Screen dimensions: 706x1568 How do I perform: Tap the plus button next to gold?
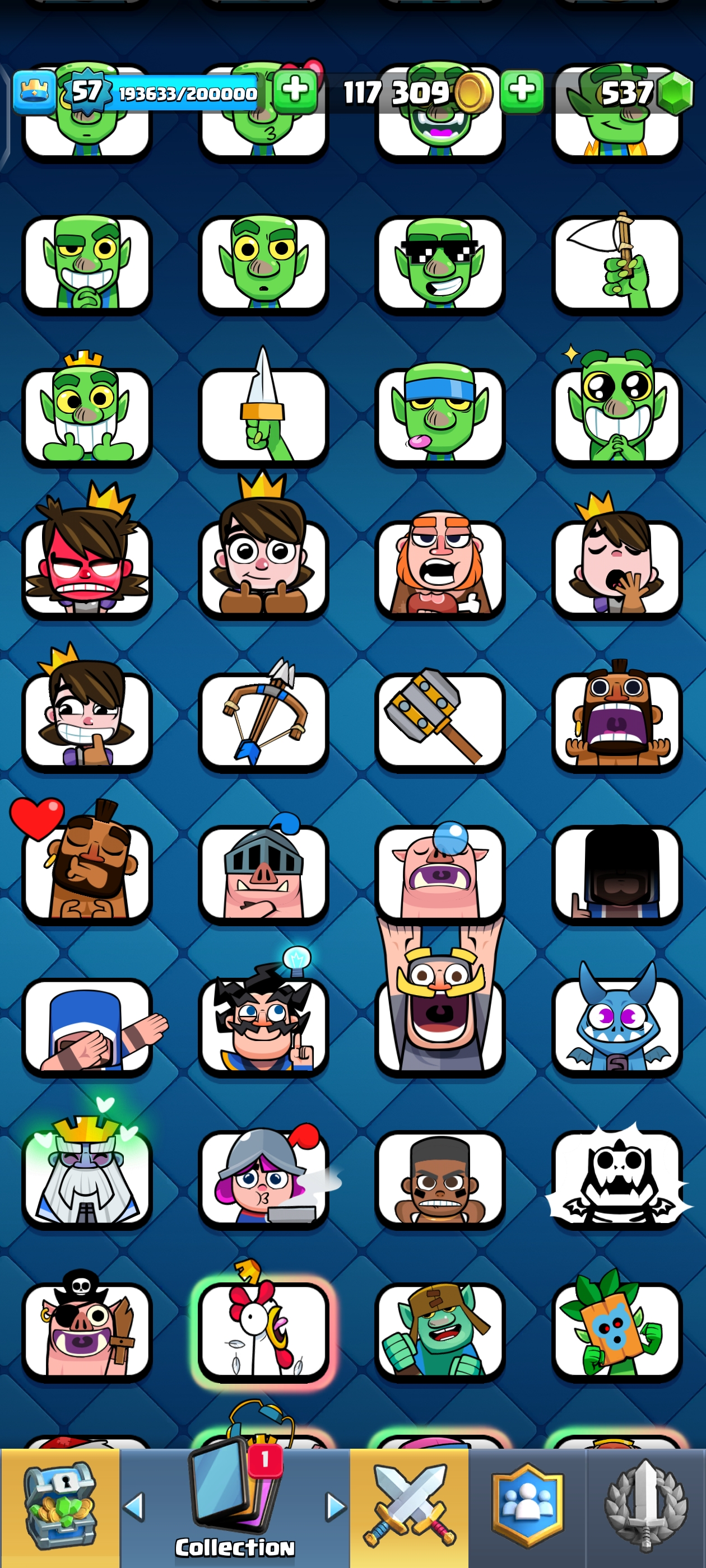pos(522,91)
